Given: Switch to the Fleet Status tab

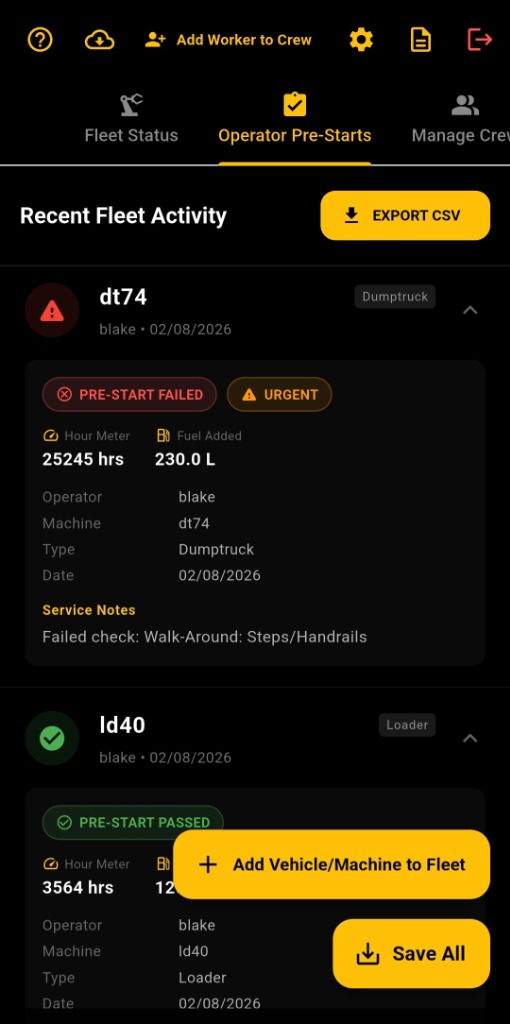Looking at the screenshot, I should click(131, 119).
